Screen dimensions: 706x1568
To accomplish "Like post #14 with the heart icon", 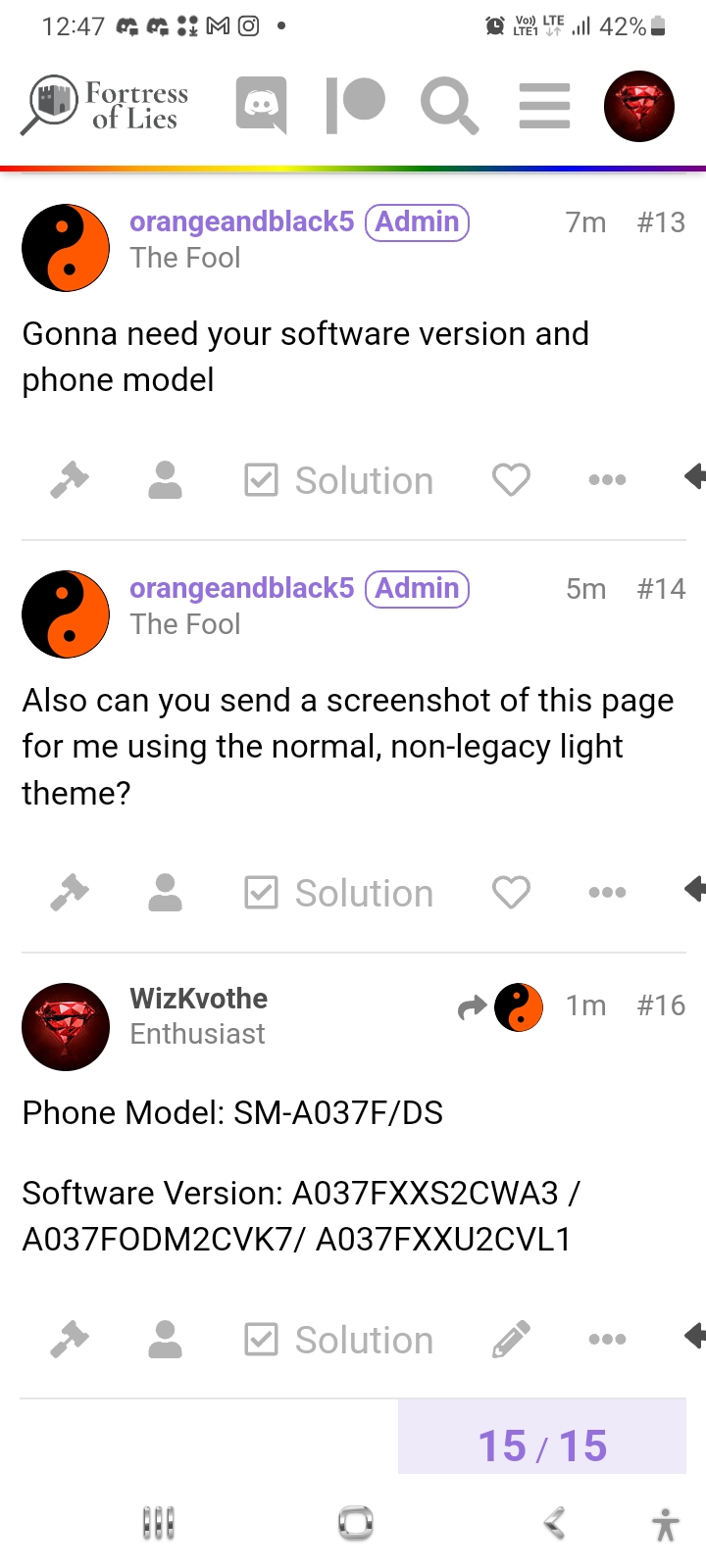I will point(511,892).
